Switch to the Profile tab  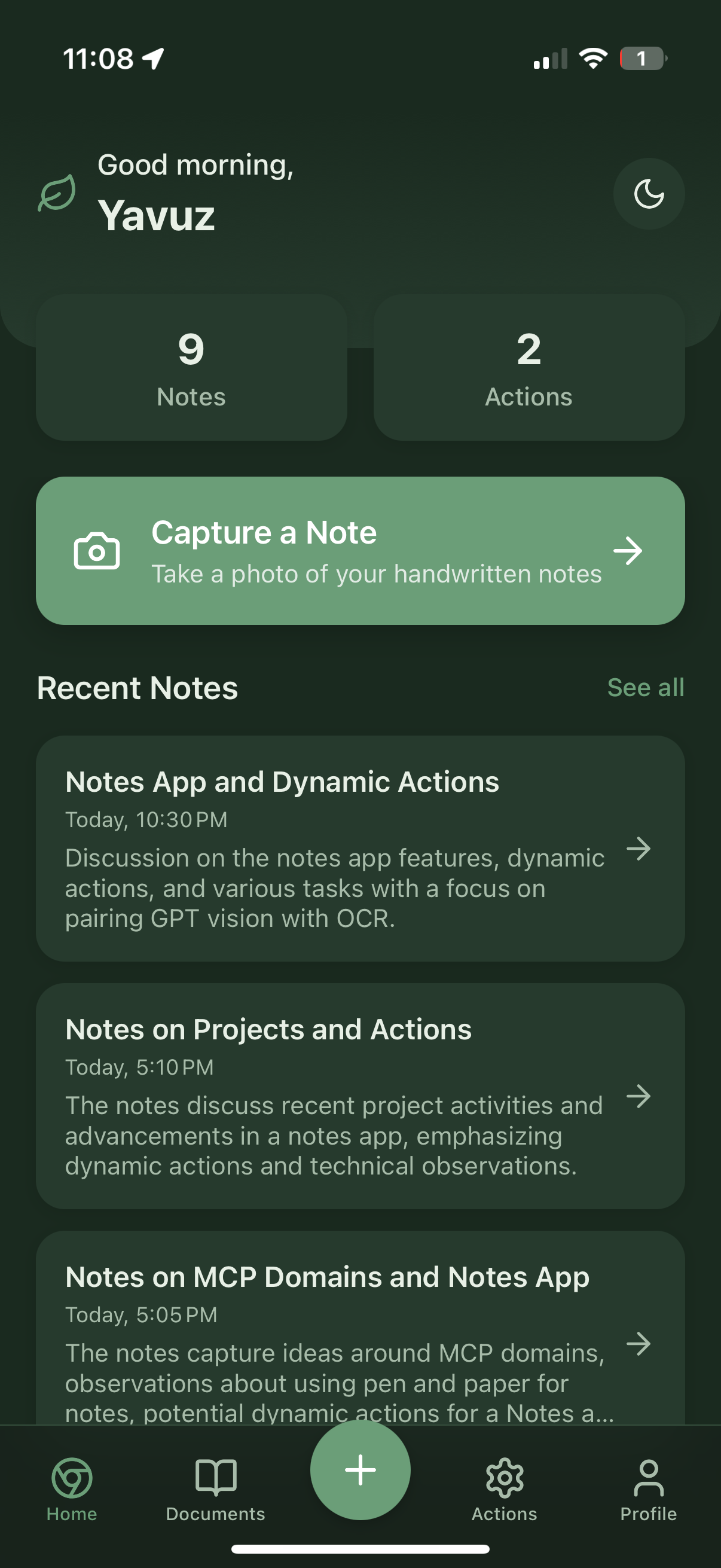(x=648, y=1488)
